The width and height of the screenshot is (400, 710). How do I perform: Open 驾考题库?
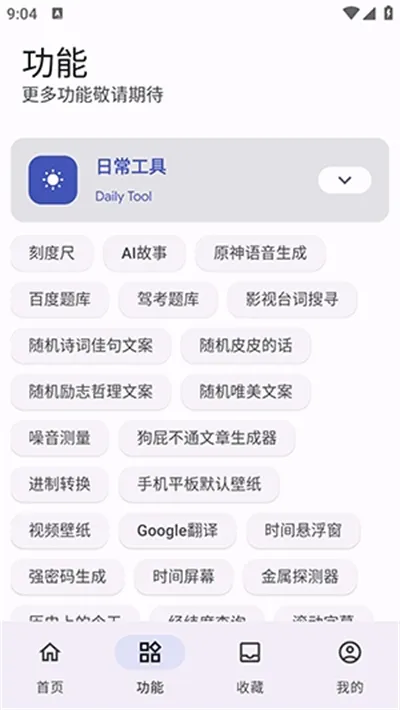tap(168, 299)
